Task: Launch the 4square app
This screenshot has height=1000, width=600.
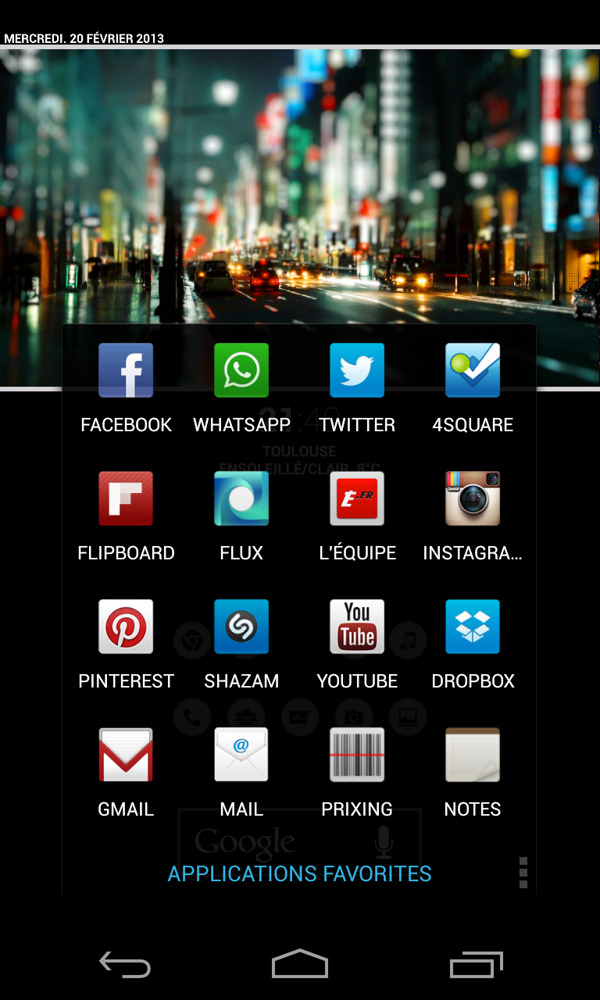Action: 472,371
